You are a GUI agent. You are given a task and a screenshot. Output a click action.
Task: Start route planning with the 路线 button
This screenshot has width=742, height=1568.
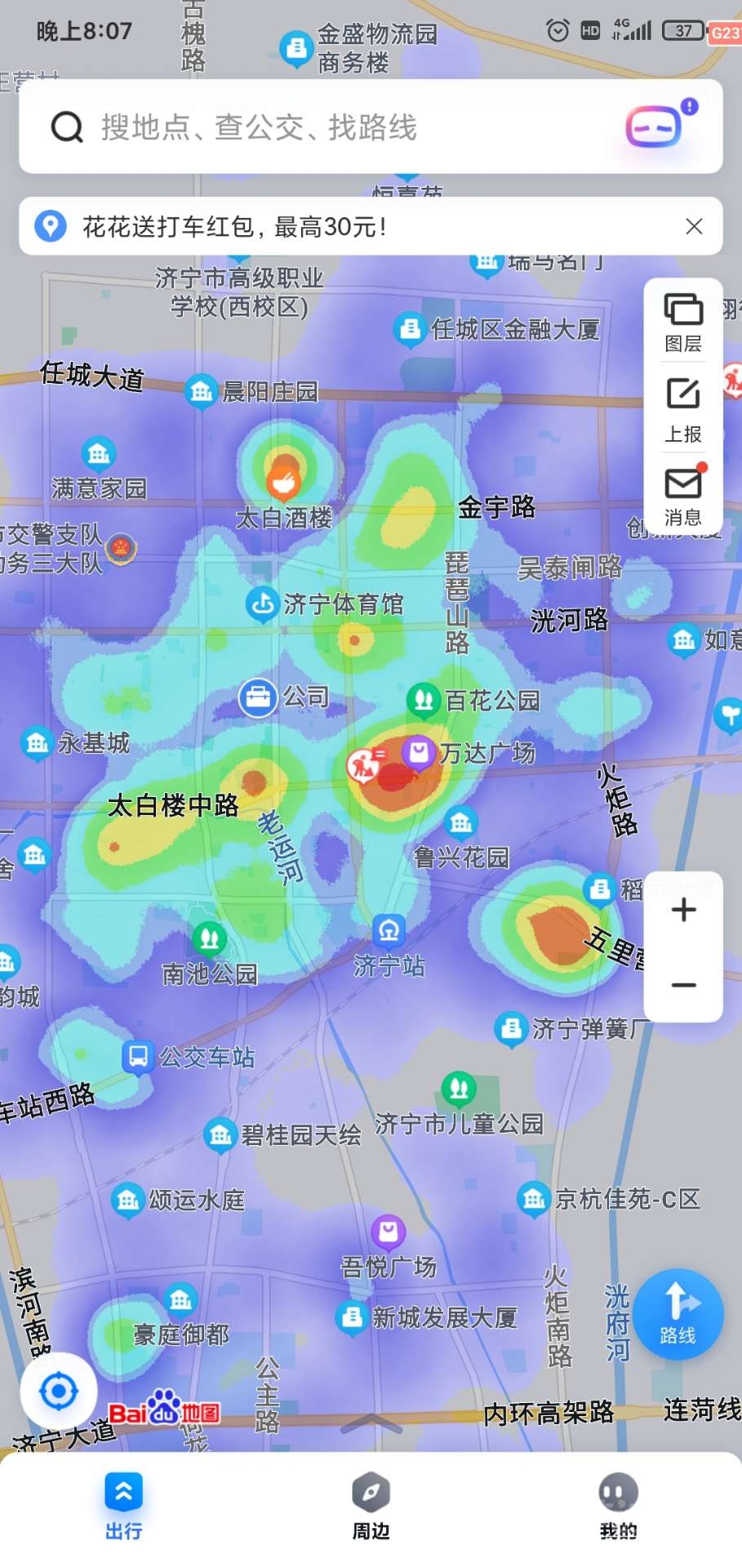coord(678,1313)
